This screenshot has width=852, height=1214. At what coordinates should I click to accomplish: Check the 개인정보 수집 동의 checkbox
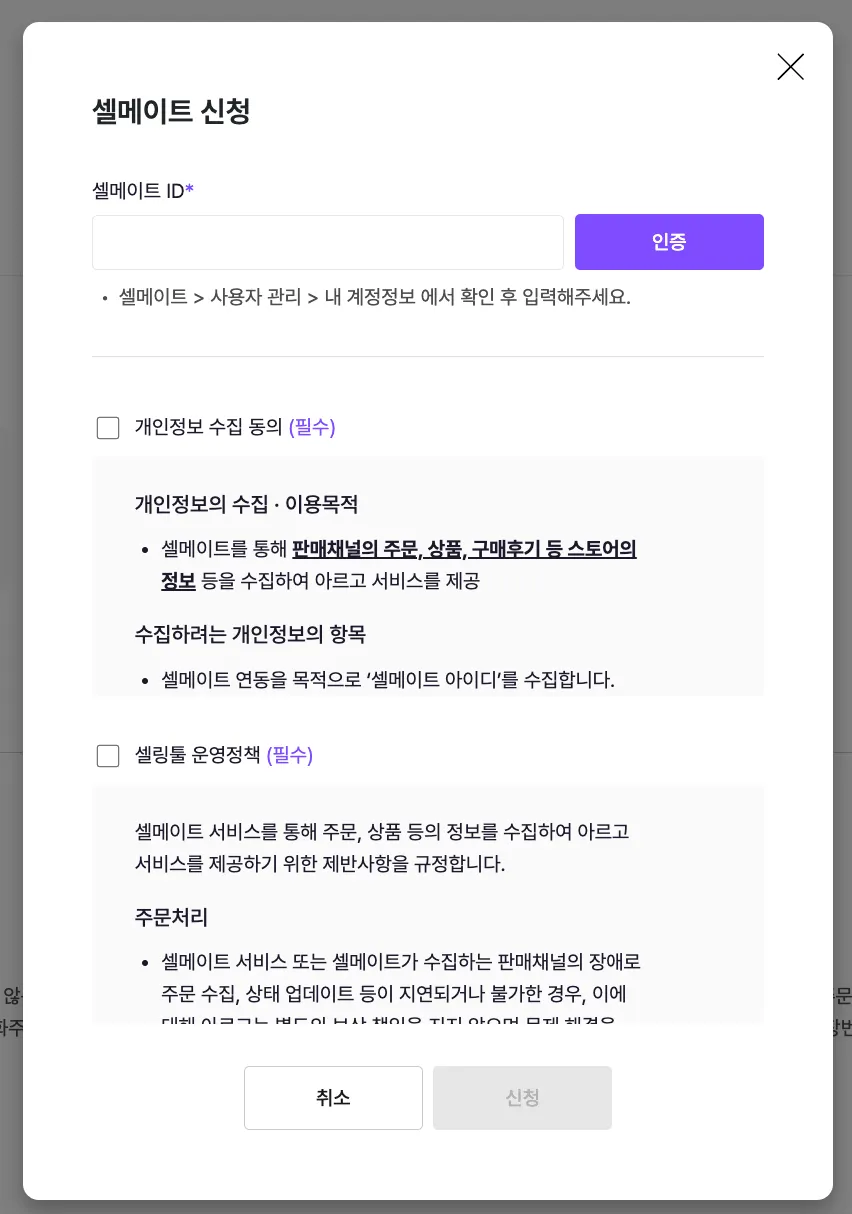coord(108,428)
